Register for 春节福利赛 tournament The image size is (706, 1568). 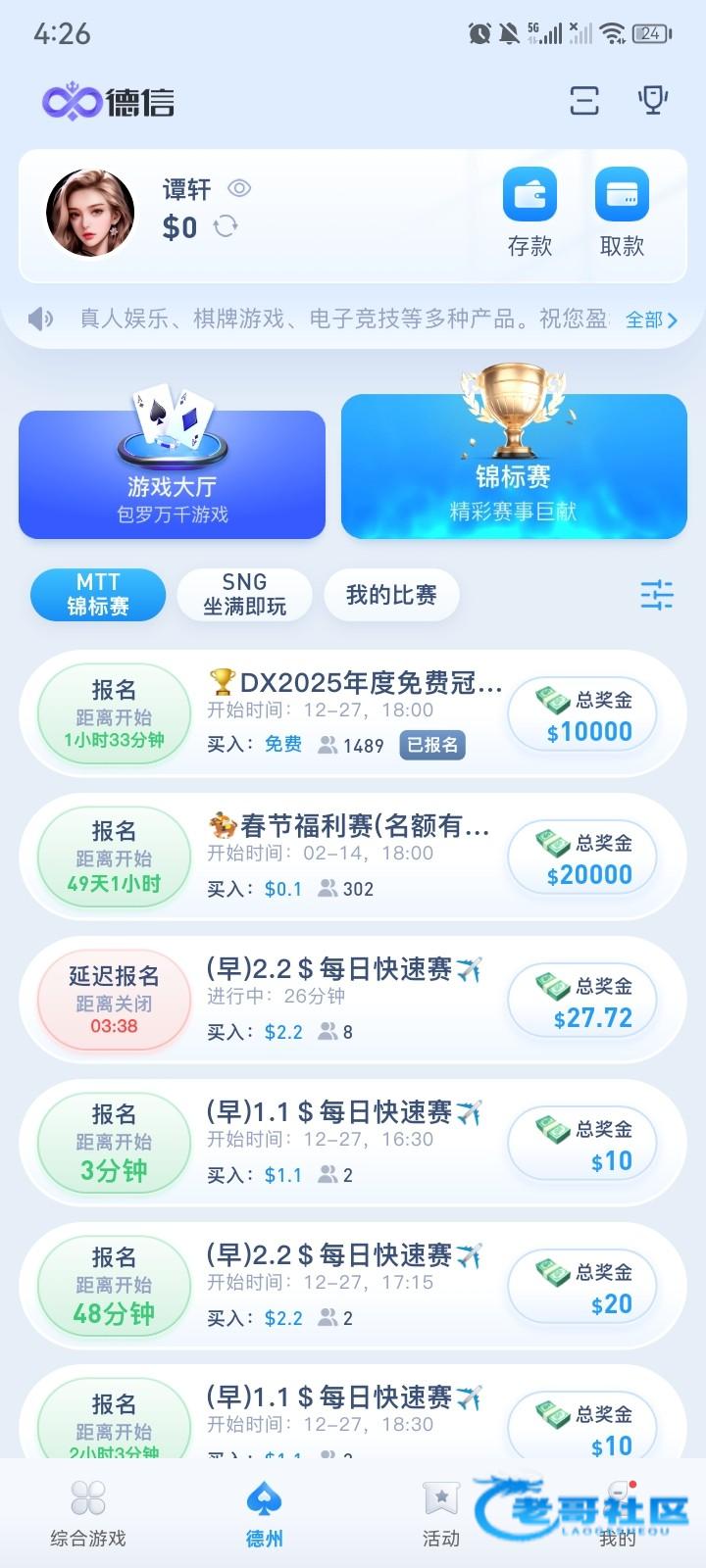114,857
